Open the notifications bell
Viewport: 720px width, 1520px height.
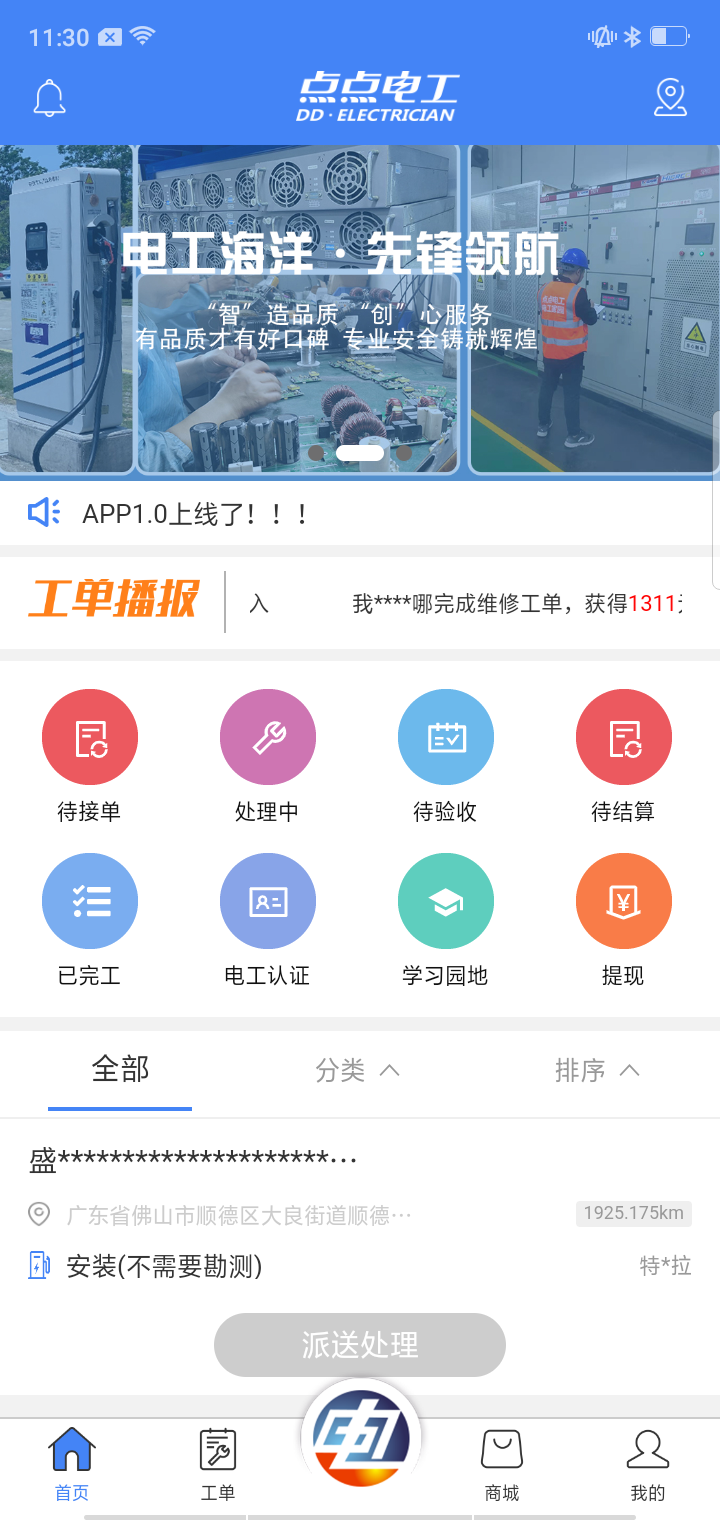(x=50, y=98)
